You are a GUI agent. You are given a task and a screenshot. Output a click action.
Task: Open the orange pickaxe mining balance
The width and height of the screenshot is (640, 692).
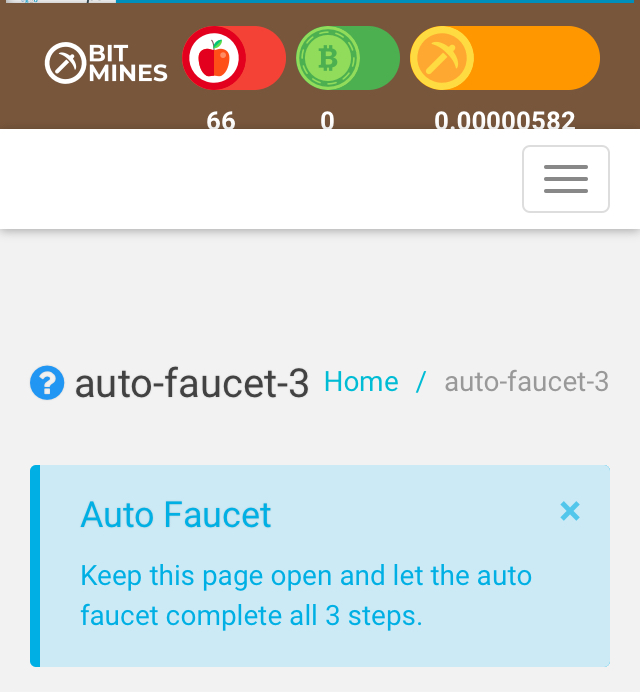(505, 58)
